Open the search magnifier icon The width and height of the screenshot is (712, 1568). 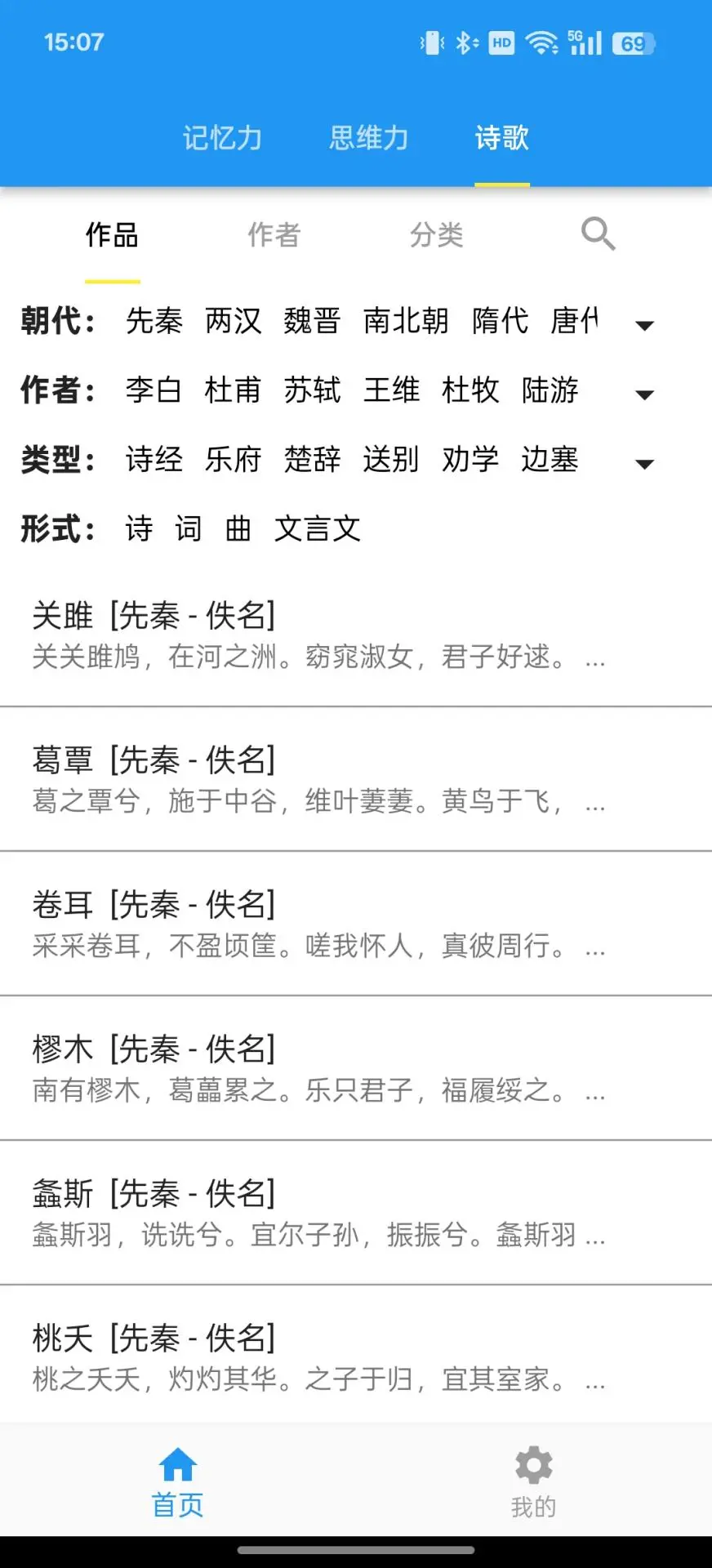click(598, 234)
